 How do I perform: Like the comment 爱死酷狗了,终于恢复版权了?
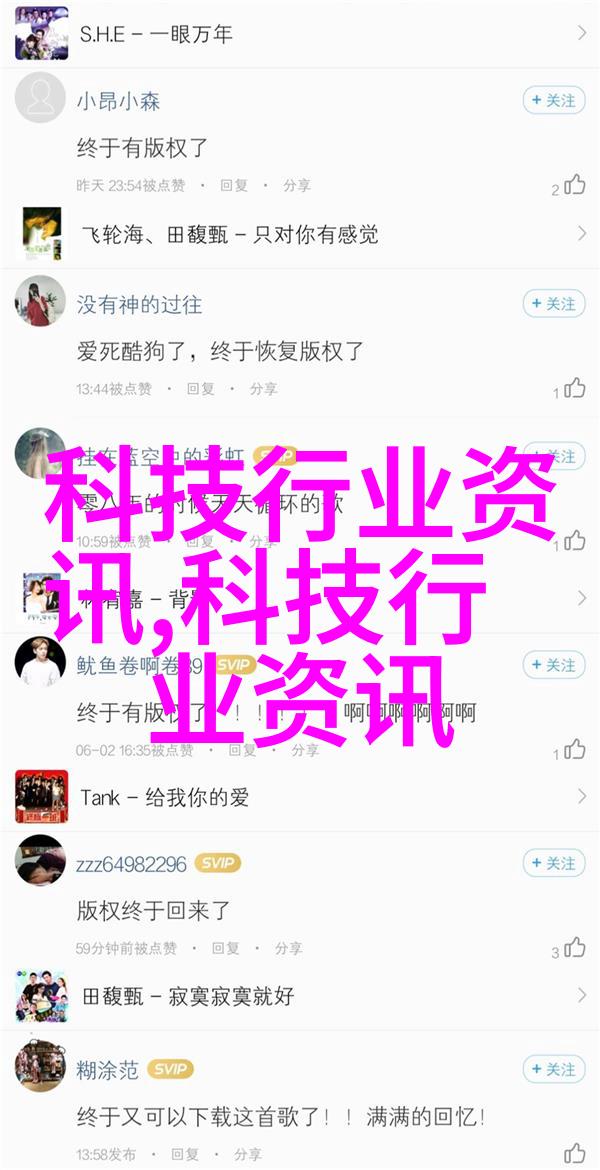574,388
